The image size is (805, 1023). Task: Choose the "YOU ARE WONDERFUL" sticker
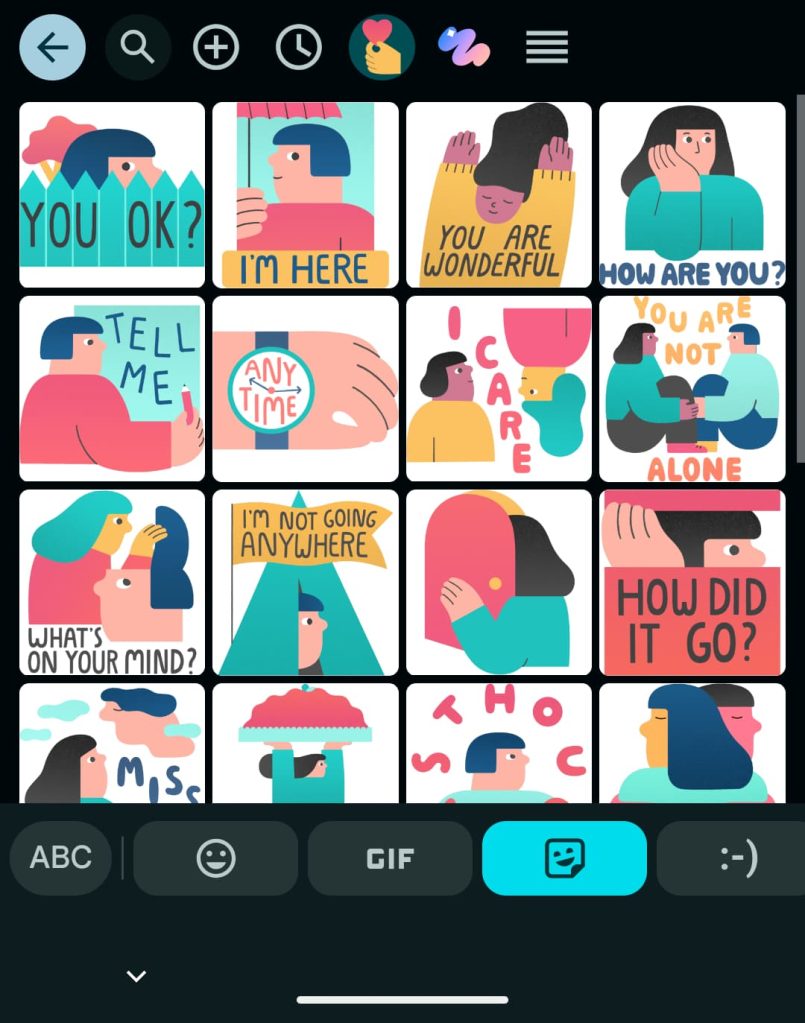coord(499,195)
